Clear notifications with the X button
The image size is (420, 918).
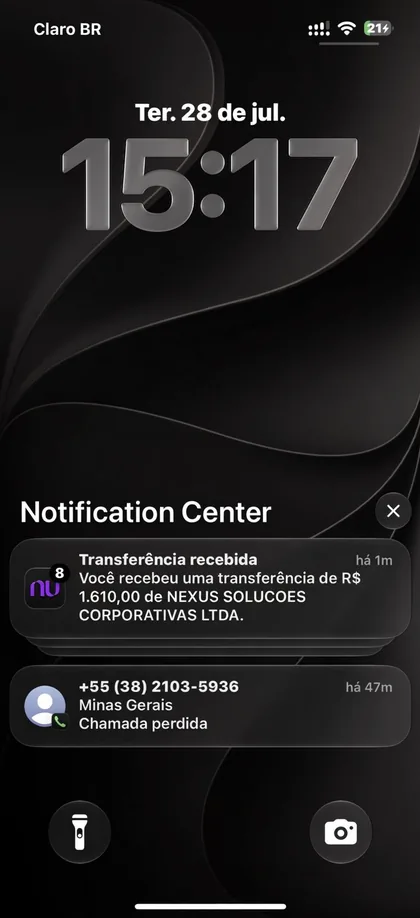pyautogui.click(x=393, y=511)
